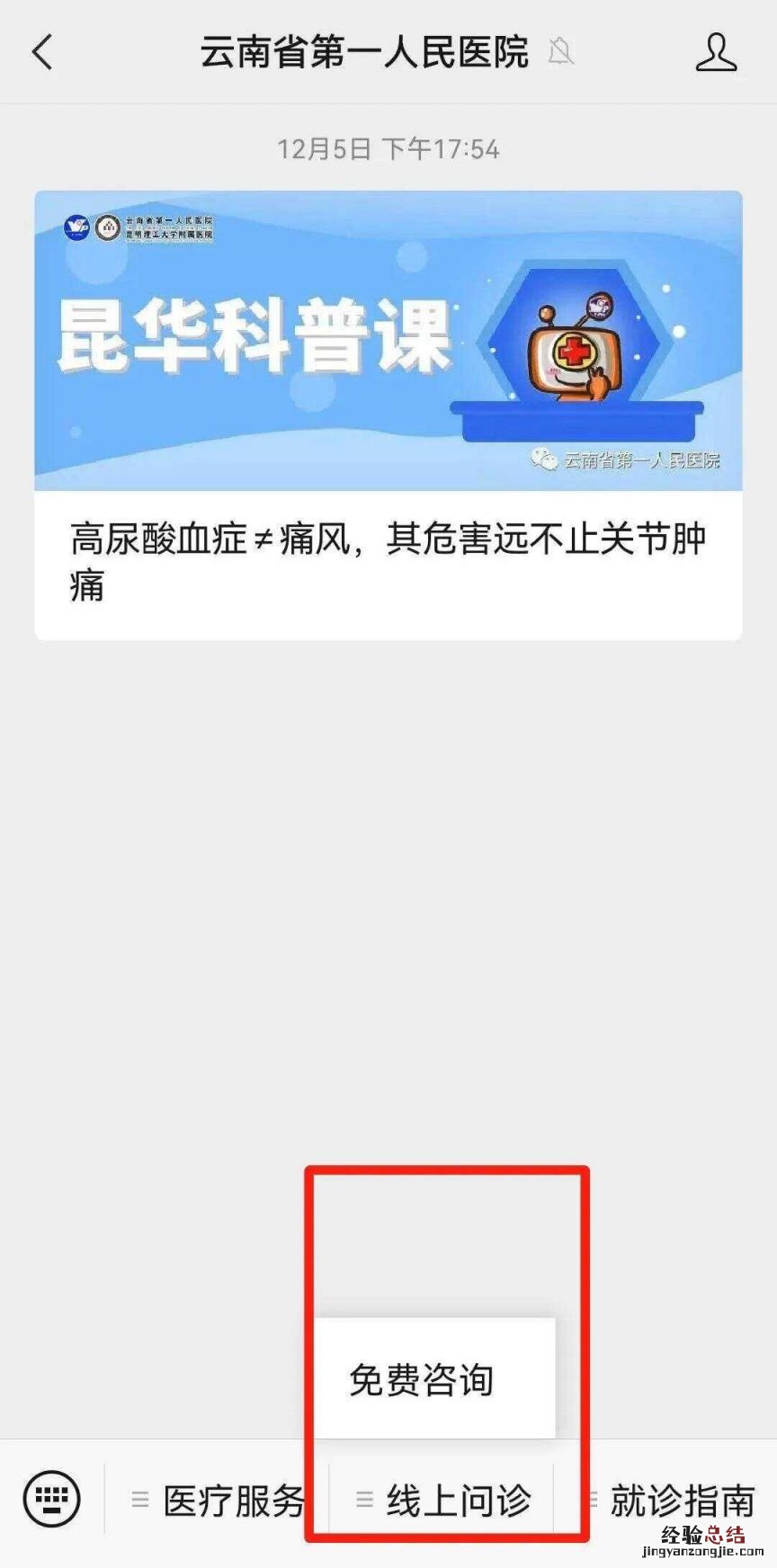Image resolution: width=777 pixels, height=1568 pixels.
Task: Switch to the keyboard input mode
Action: coord(51,1499)
